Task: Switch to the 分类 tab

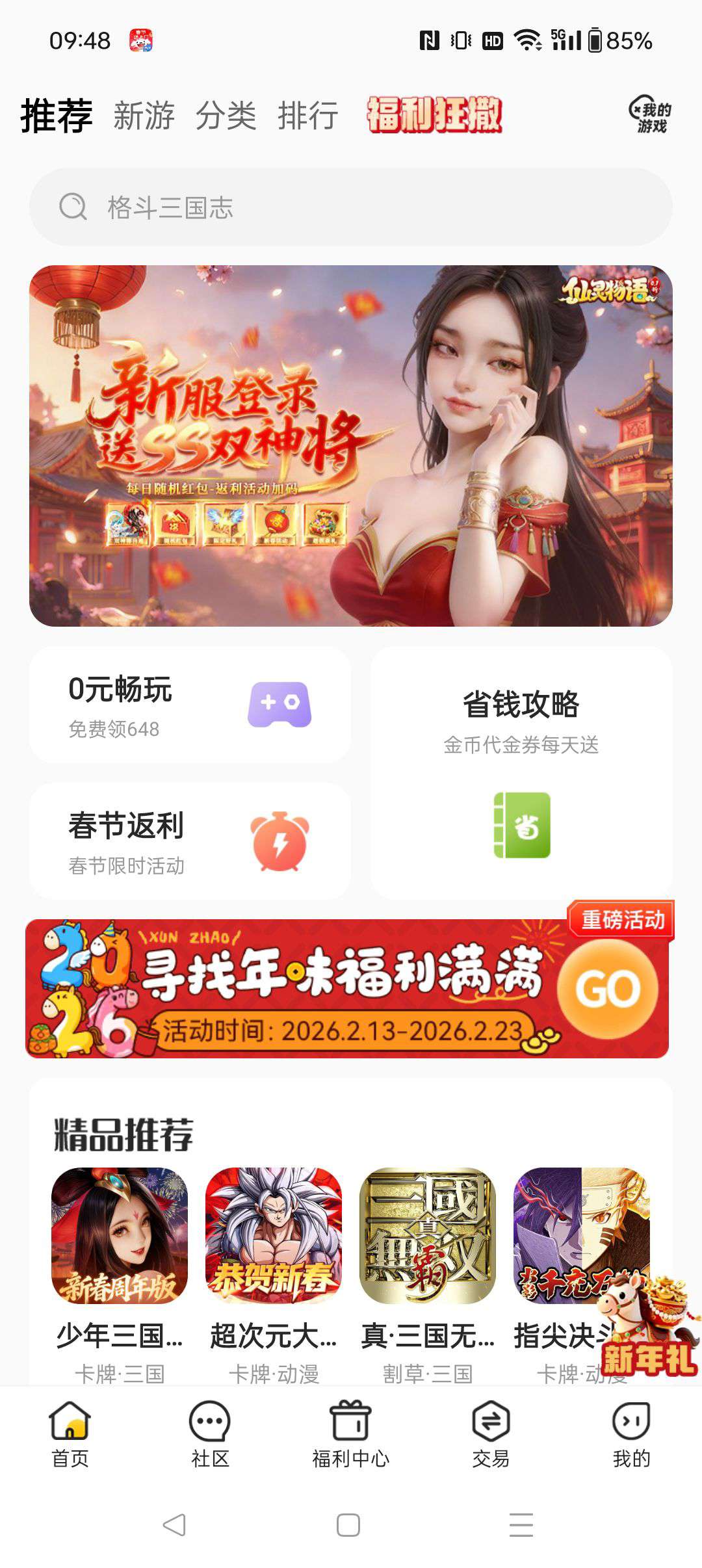Action: (x=226, y=116)
